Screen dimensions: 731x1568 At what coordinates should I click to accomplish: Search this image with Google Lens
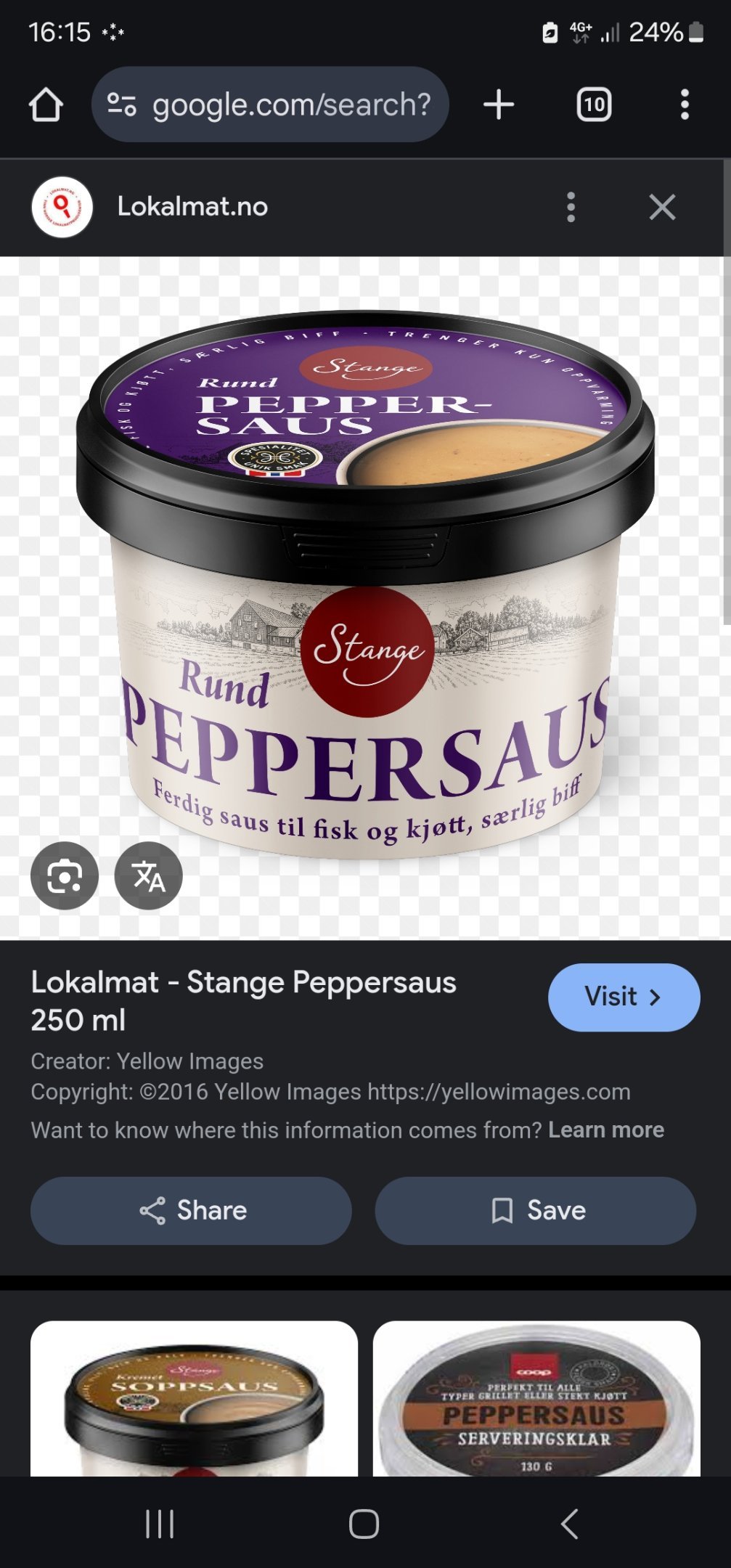65,875
